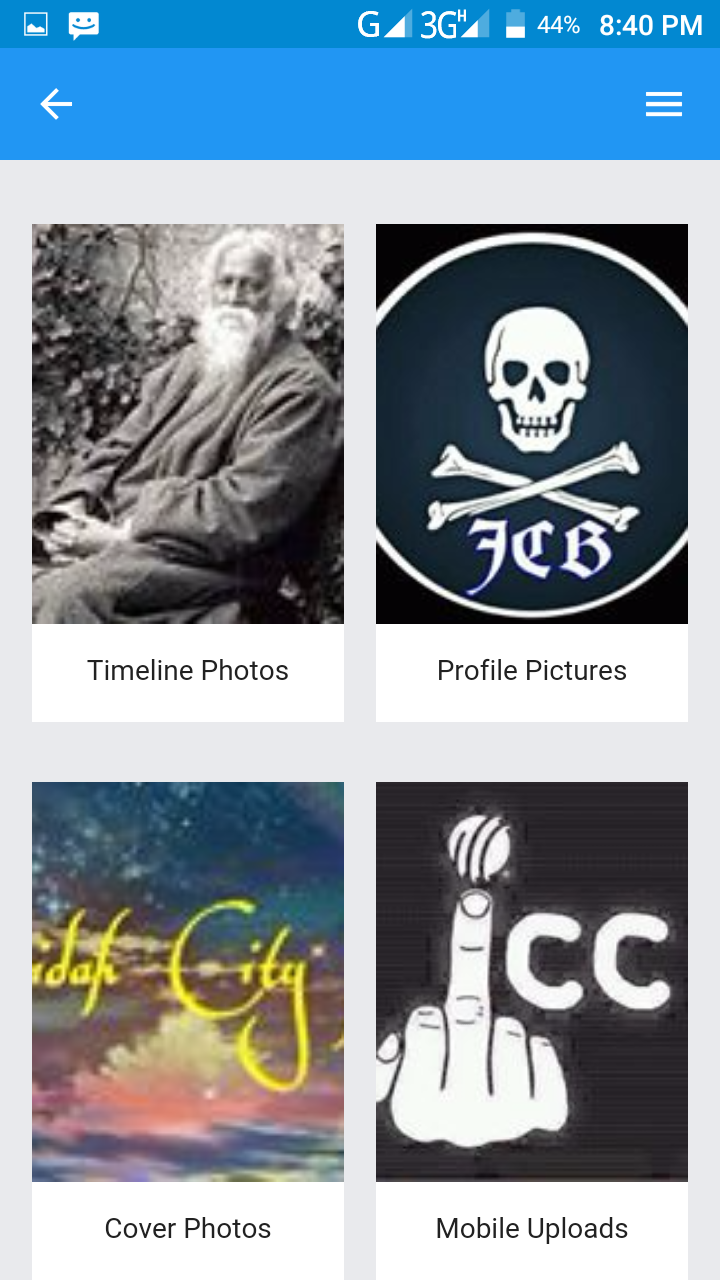
Task: Go back using the arrow icon
Action: (x=56, y=104)
